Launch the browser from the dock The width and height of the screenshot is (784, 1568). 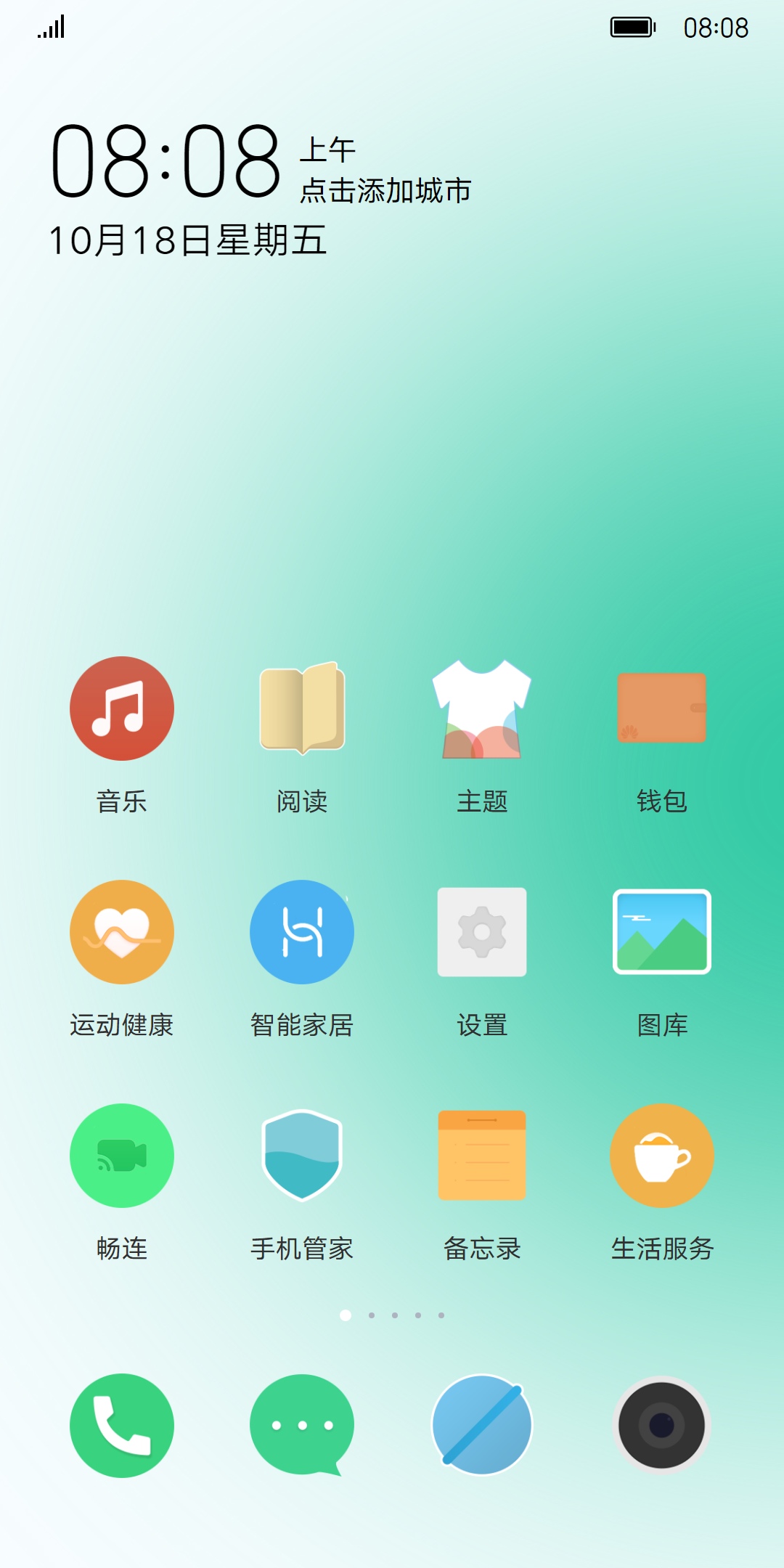[482, 1426]
